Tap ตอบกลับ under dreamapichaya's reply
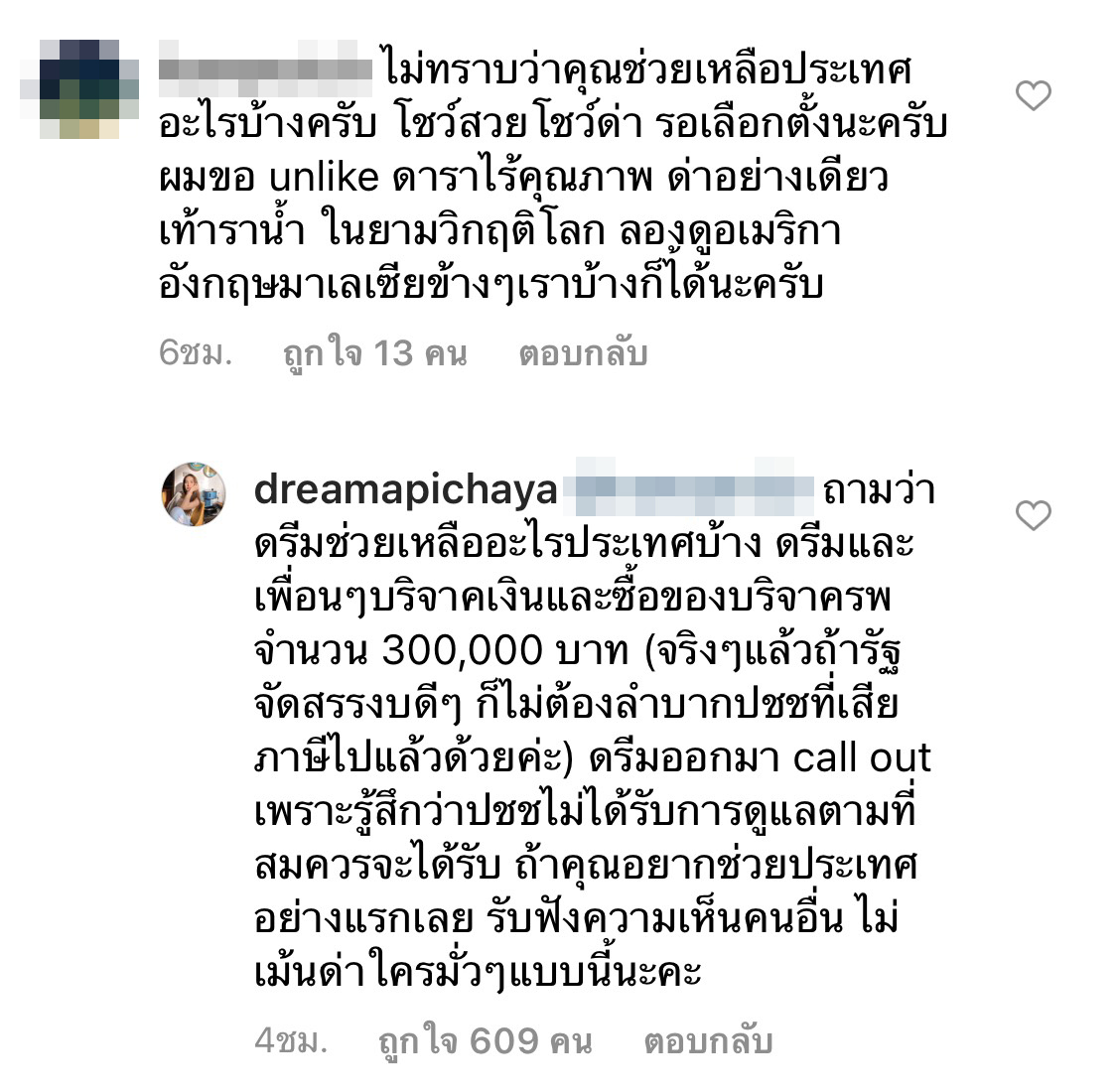 [x=707, y=1041]
